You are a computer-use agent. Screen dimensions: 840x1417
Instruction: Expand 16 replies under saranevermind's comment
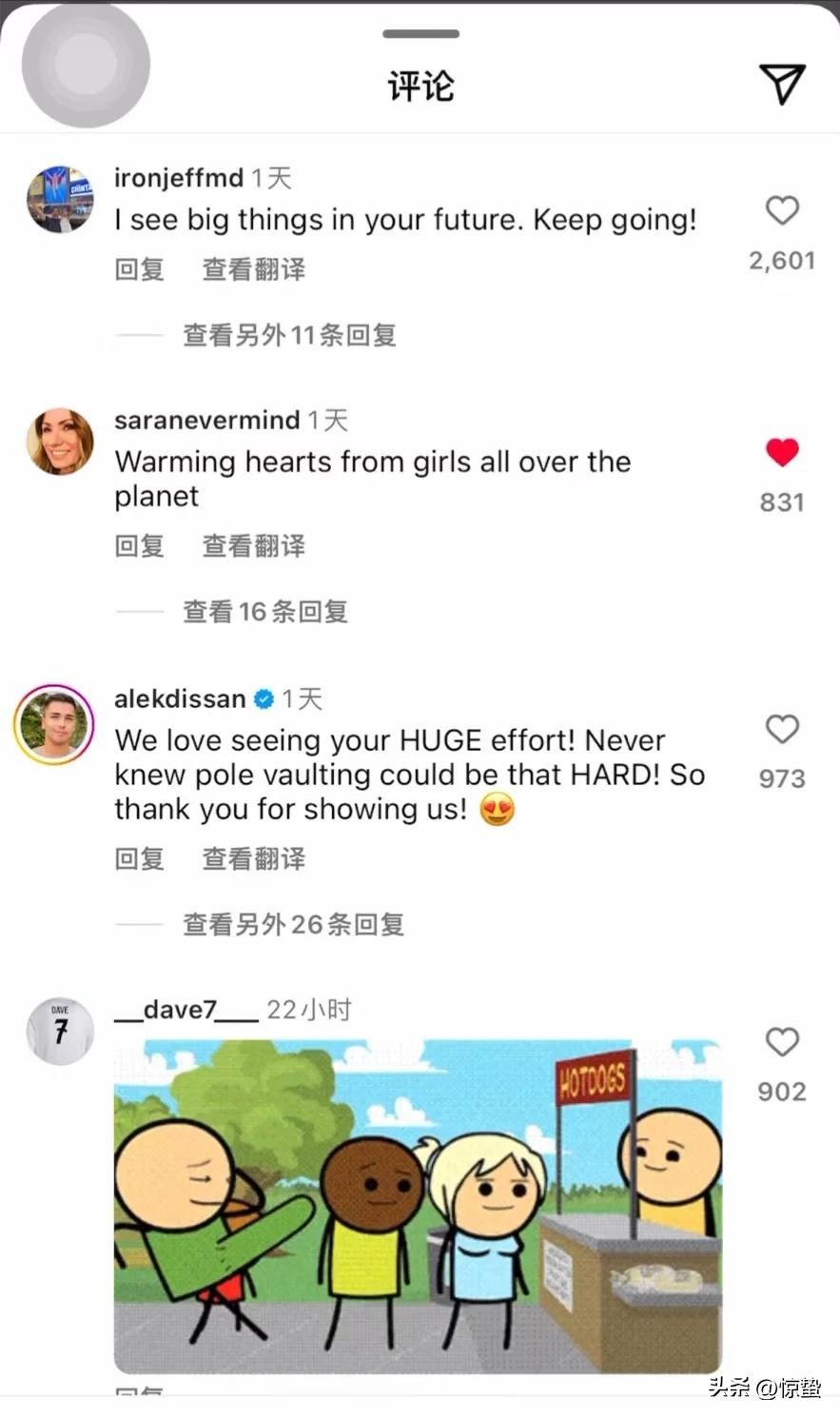coord(264,611)
